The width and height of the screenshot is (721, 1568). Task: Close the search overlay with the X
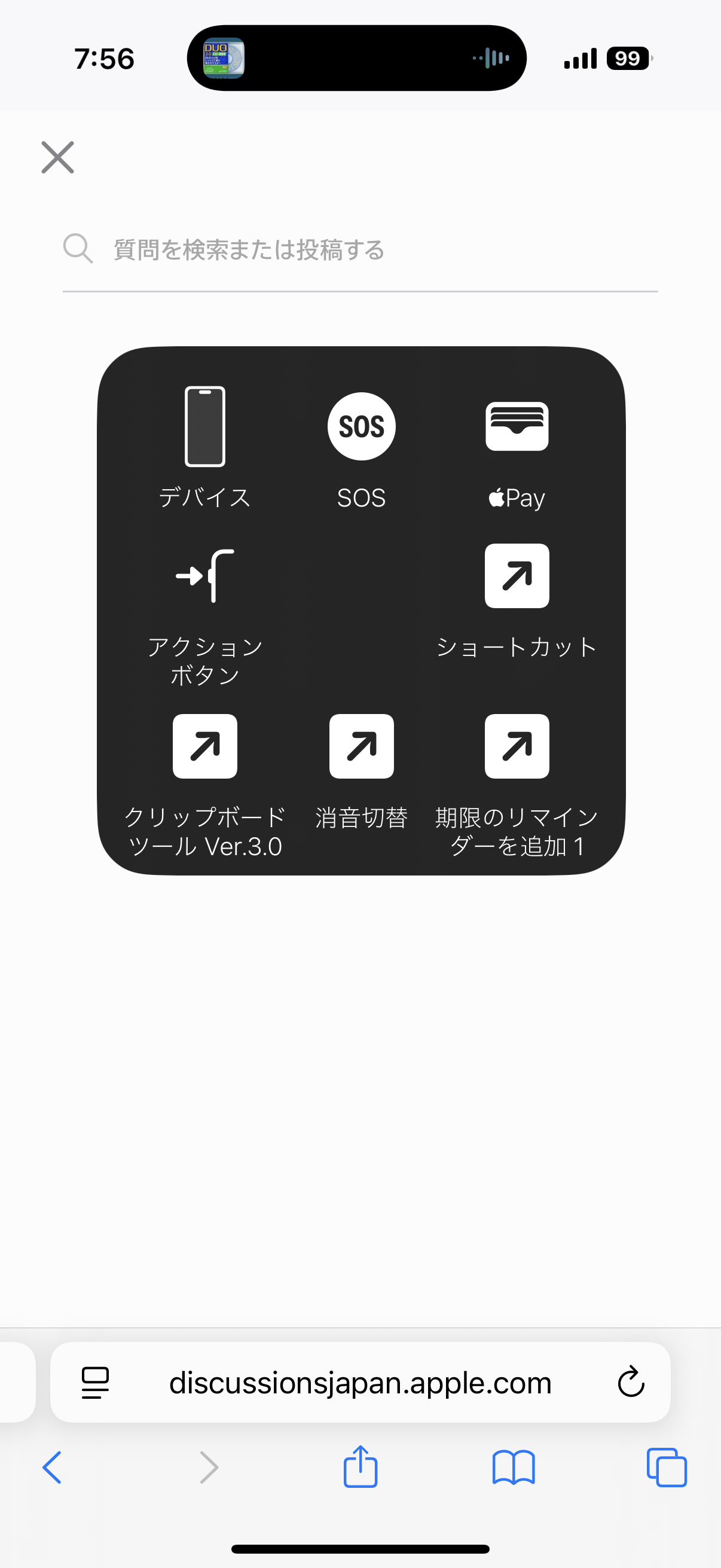58,158
